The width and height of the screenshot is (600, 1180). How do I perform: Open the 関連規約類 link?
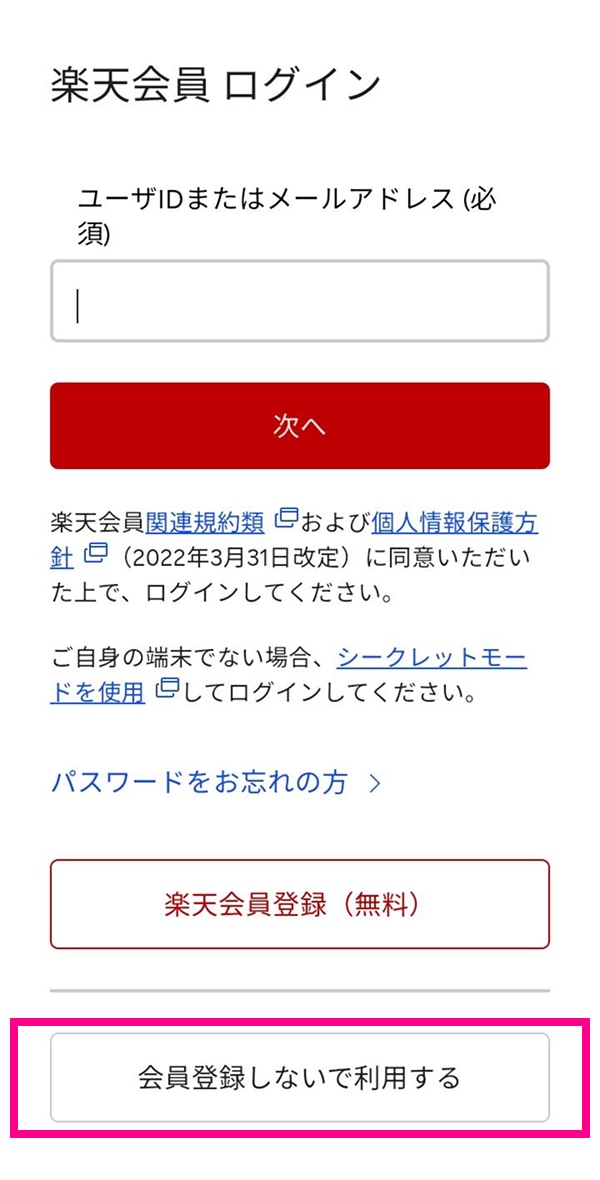205,522
